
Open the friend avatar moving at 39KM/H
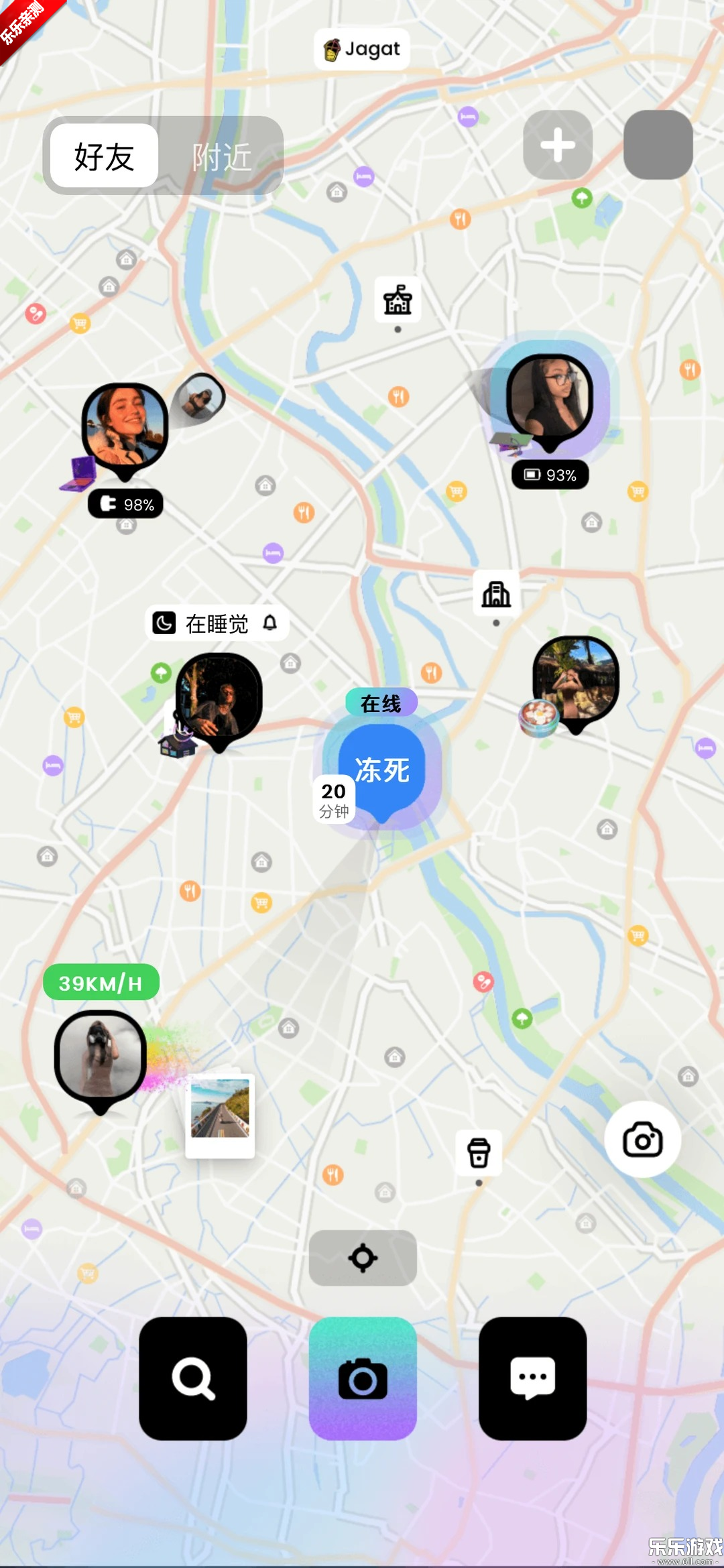101,1055
